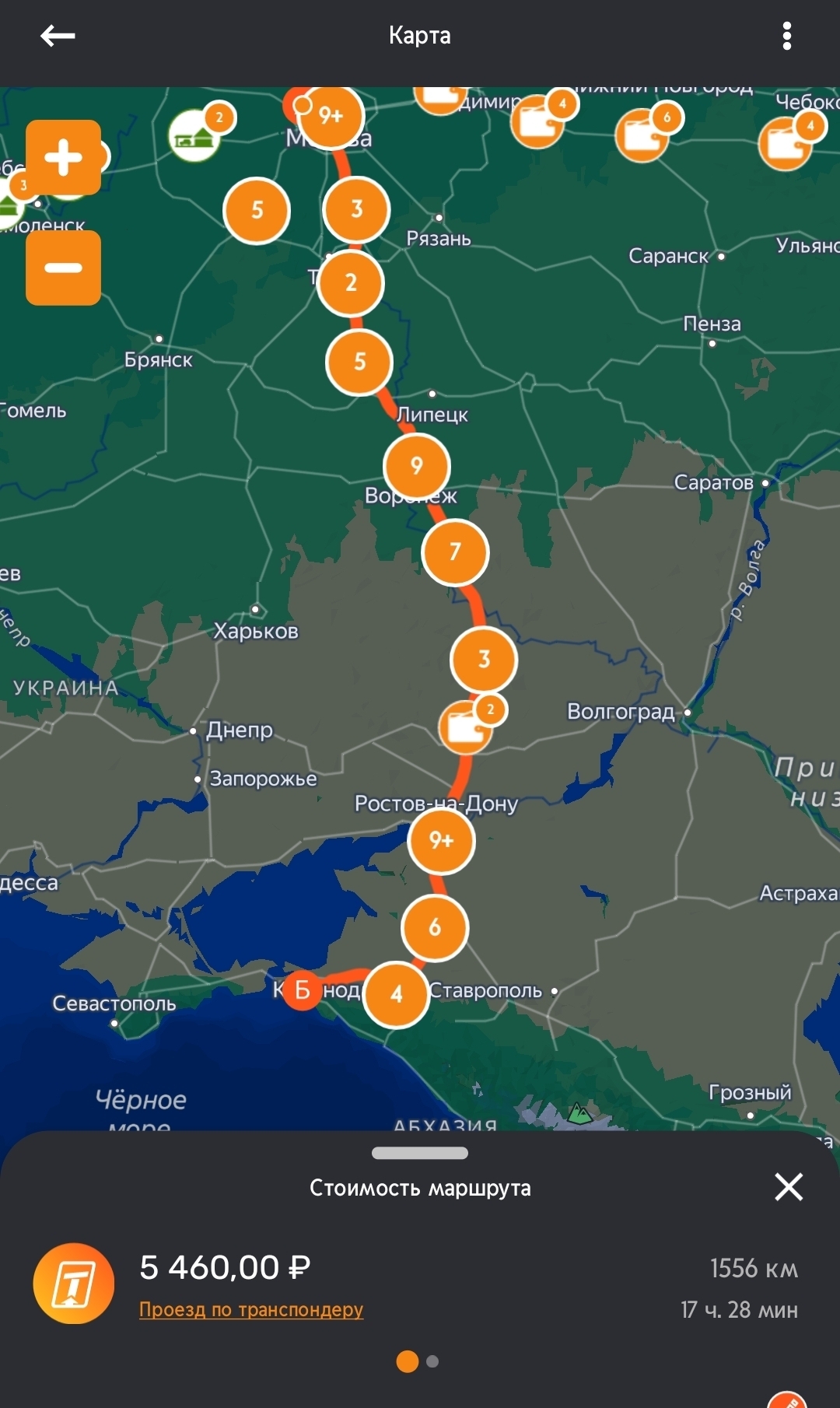Open the wallet marker north of Ростов-на-Дону

[465, 728]
